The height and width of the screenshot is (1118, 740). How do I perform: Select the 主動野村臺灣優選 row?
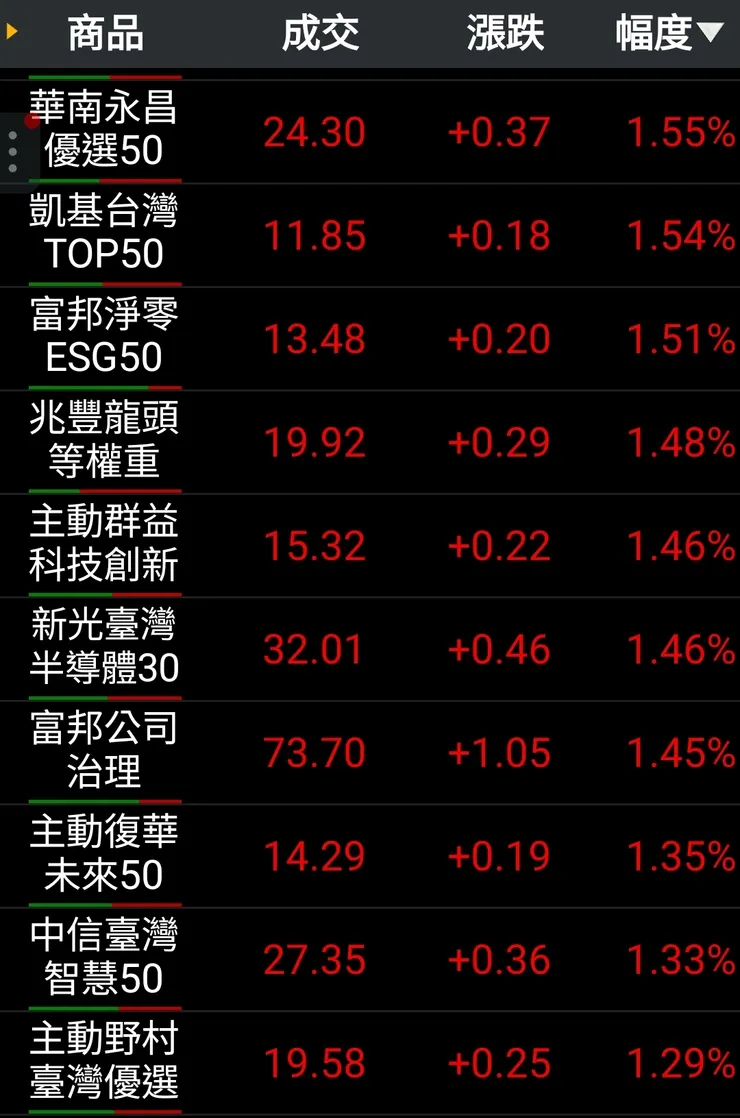tap(370, 1062)
